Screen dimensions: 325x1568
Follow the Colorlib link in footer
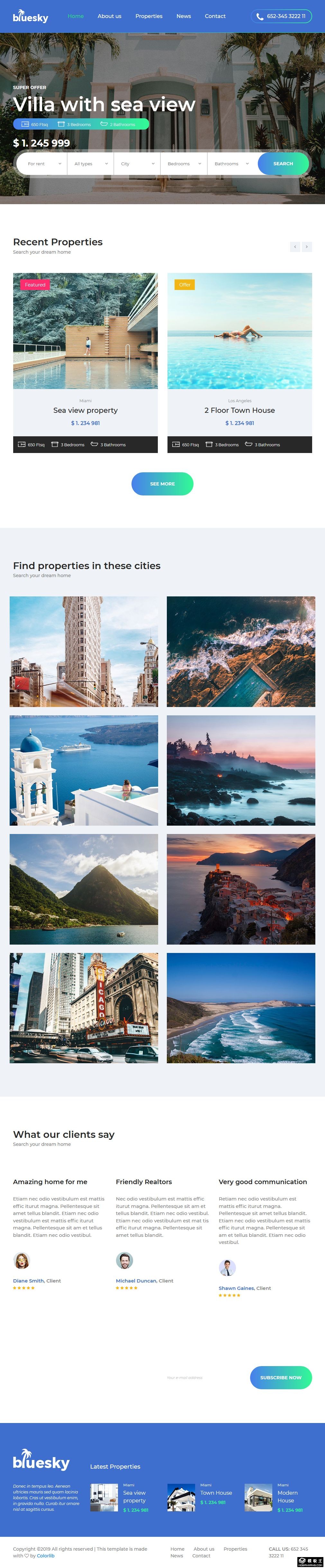(46, 1555)
